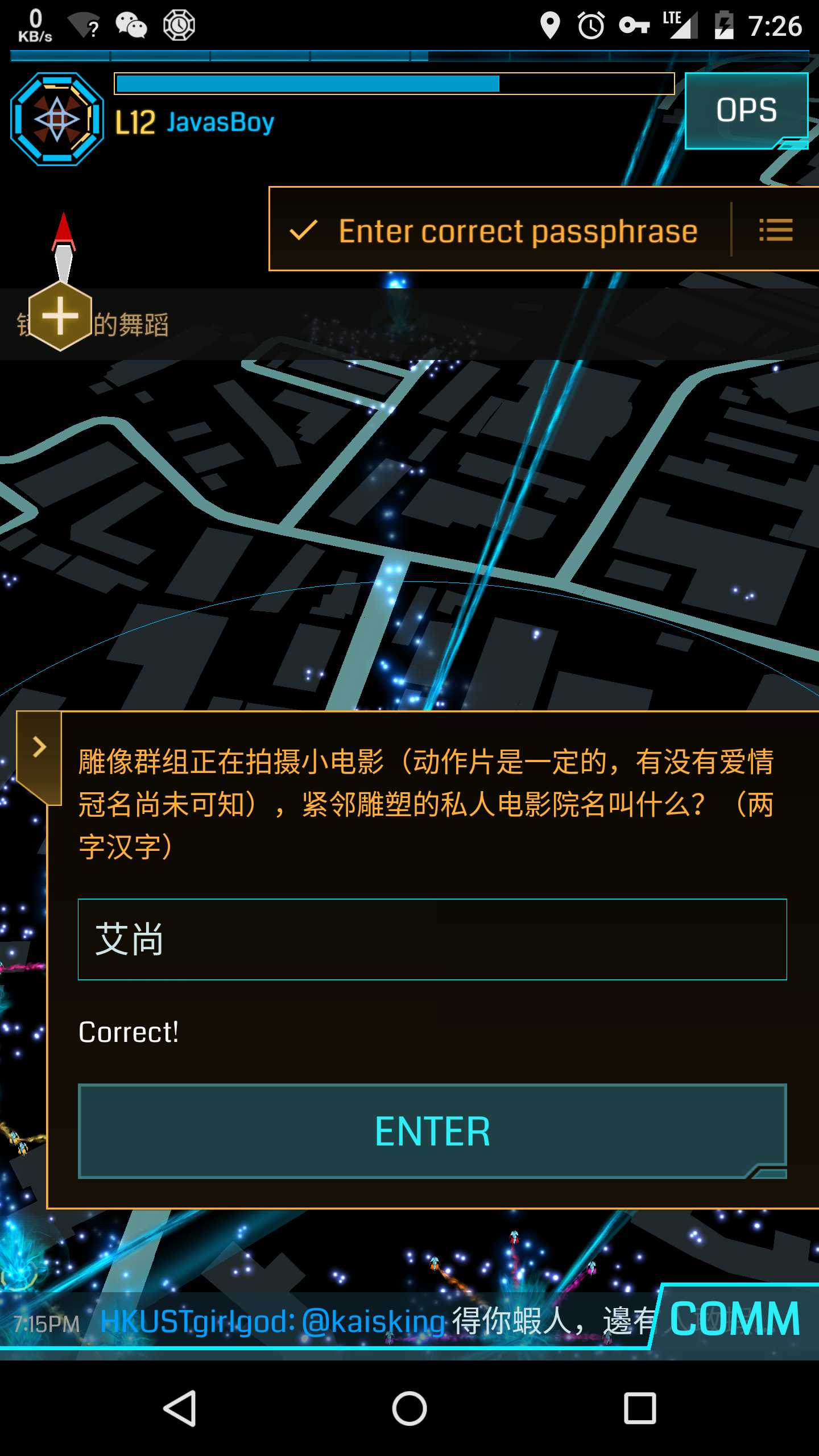Collapse the passphrase panel with the chevron
This screenshot has width=819, height=1456.
point(39,747)
